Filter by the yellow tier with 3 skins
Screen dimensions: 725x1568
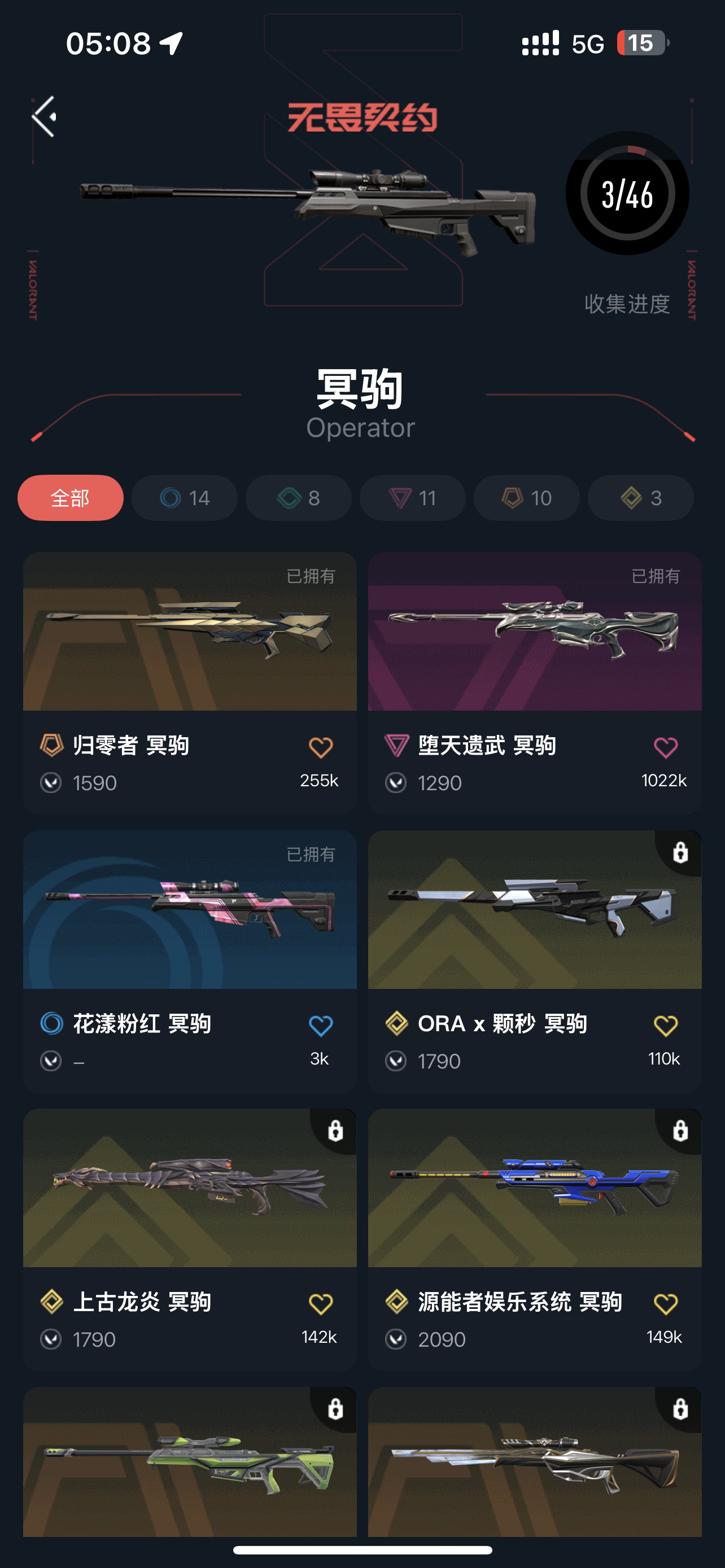pyautogui.click(x=640, y=498)
